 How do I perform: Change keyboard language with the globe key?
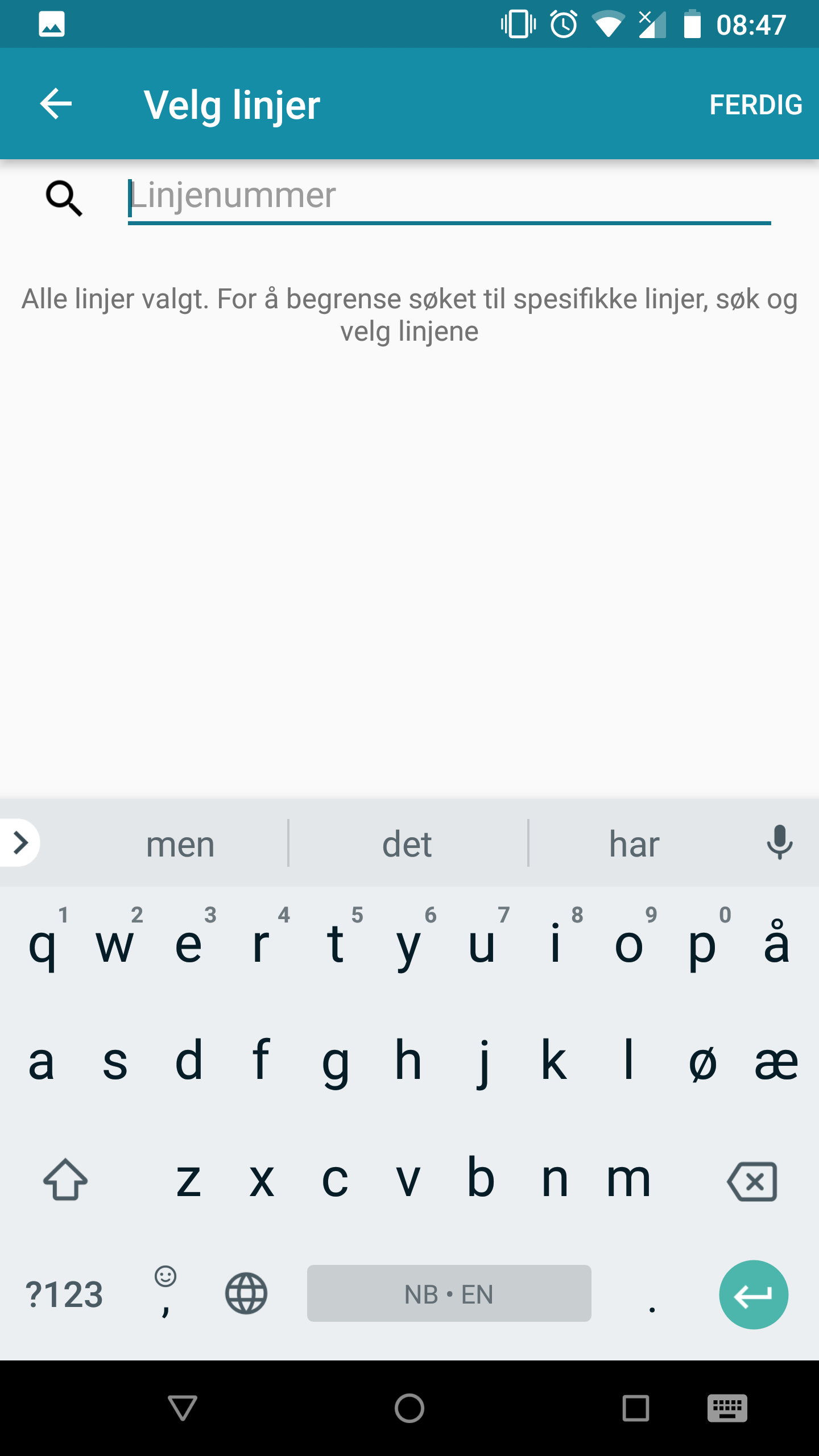246,1294
